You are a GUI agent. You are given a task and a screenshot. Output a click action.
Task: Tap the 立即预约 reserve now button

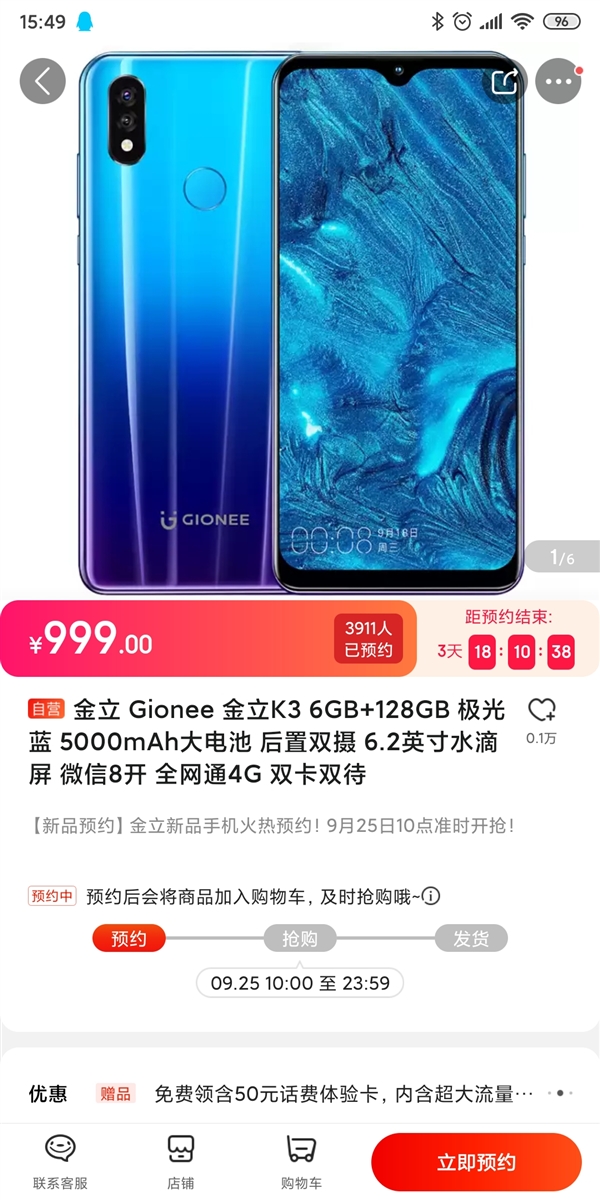[476, 1162]
